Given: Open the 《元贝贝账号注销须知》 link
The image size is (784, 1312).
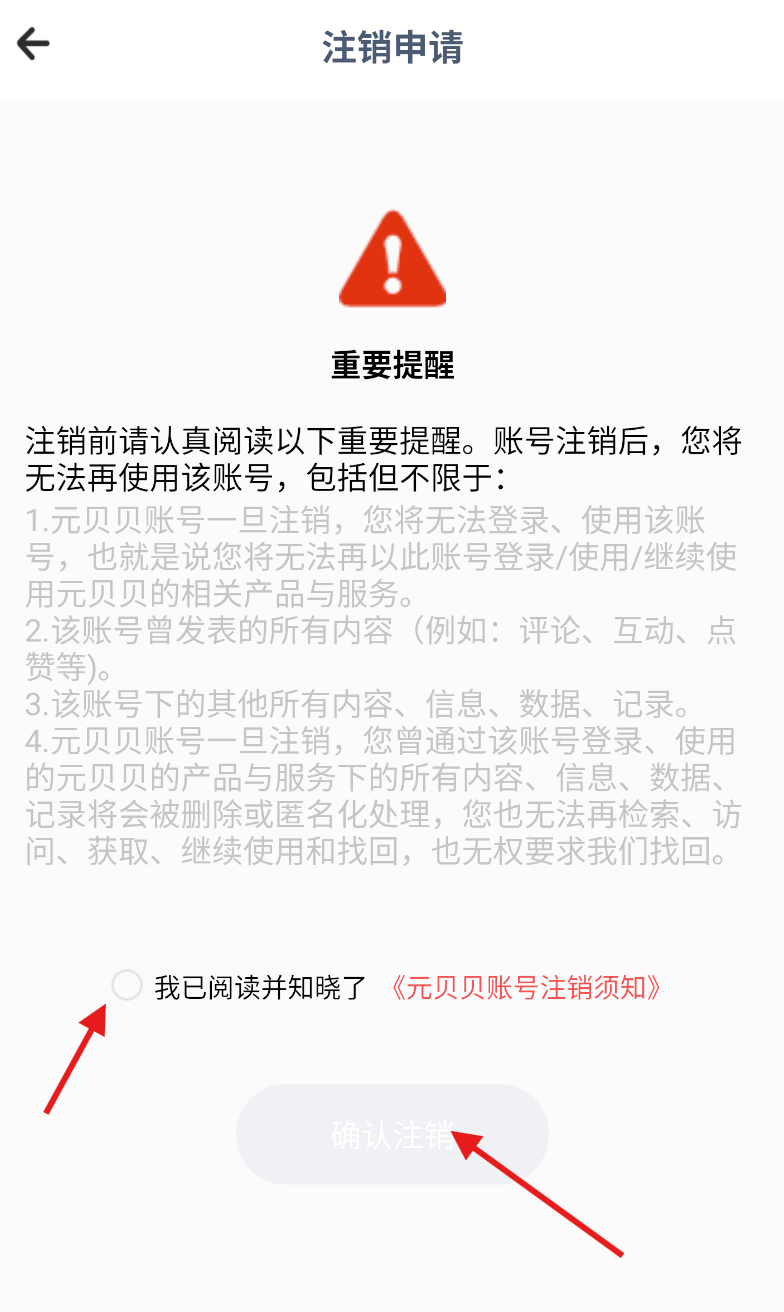Looking at the screenshot, I should 526,988.
